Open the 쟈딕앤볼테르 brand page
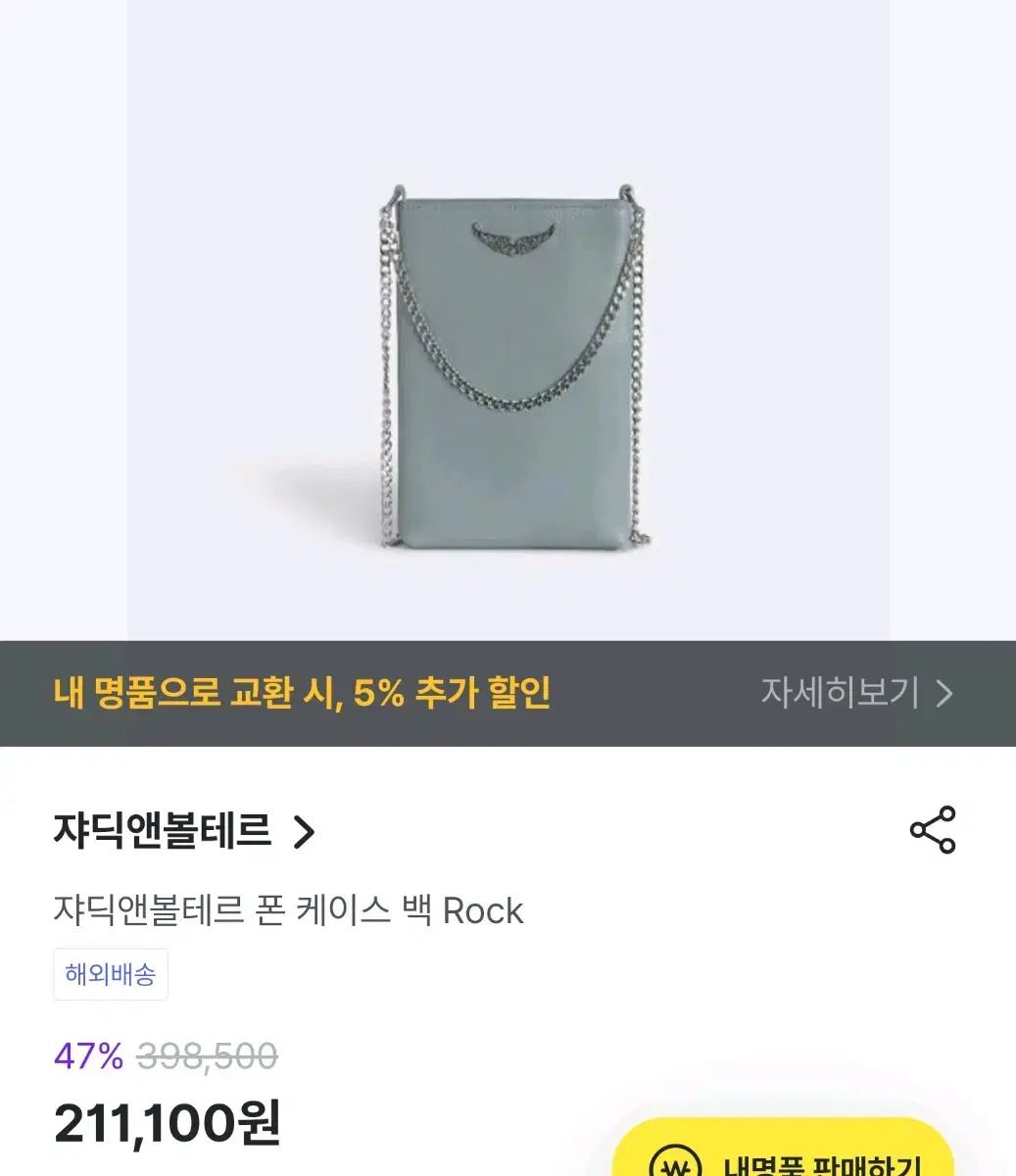The image size is (1016, 1176). 184,831
